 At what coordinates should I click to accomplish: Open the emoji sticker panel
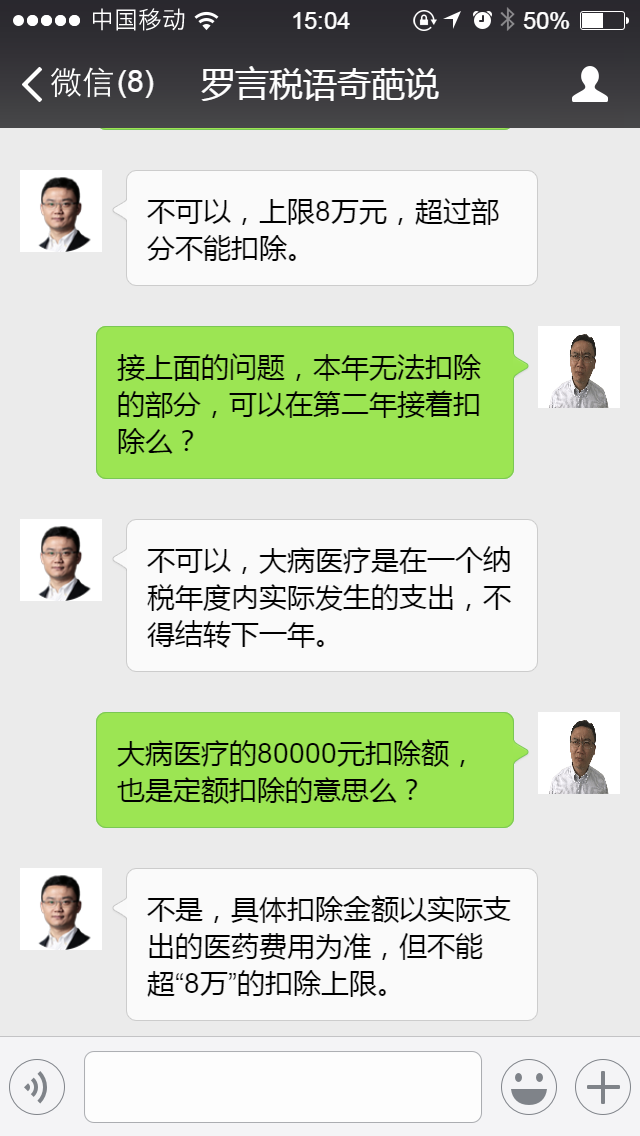tap(528, 1086)
